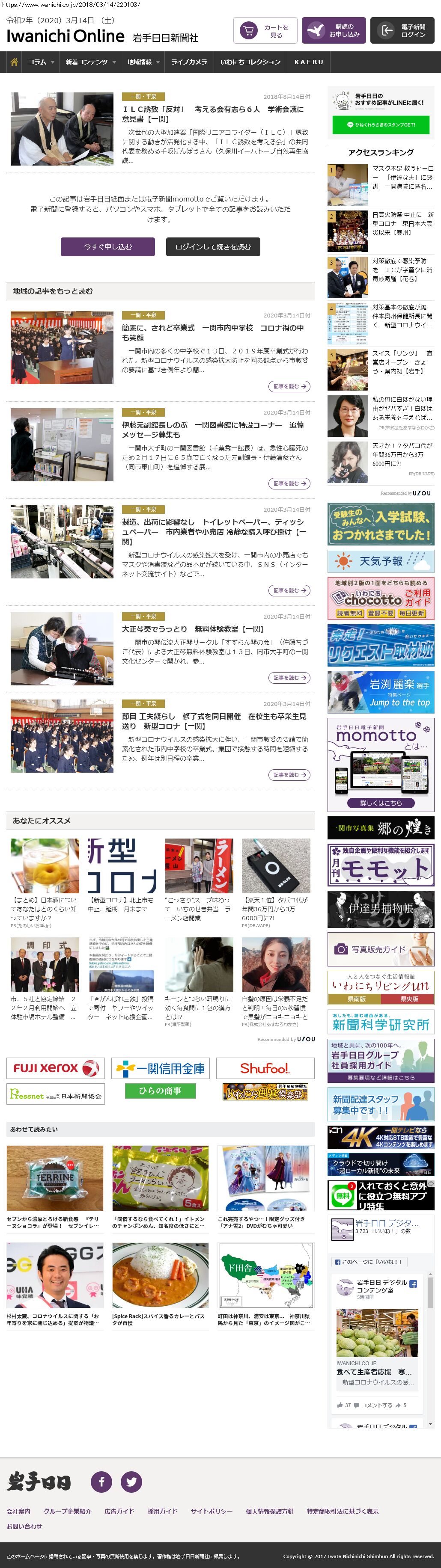Tap 記事を読む for the 伊藤元副館長 article
Image resolution: width=441 pixels, height=1568 pixels.
pos(289,483)
